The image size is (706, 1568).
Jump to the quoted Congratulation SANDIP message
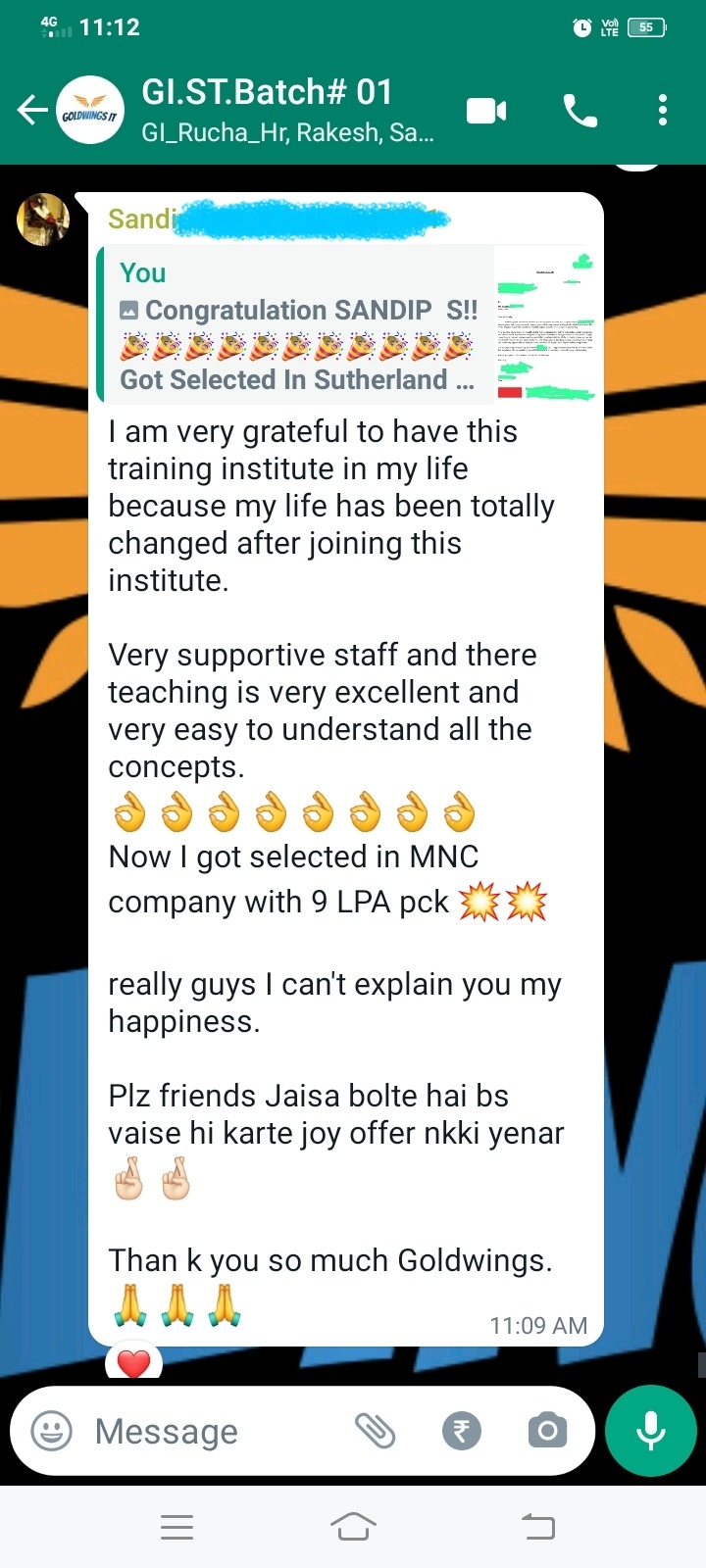(x=294, y=325)
